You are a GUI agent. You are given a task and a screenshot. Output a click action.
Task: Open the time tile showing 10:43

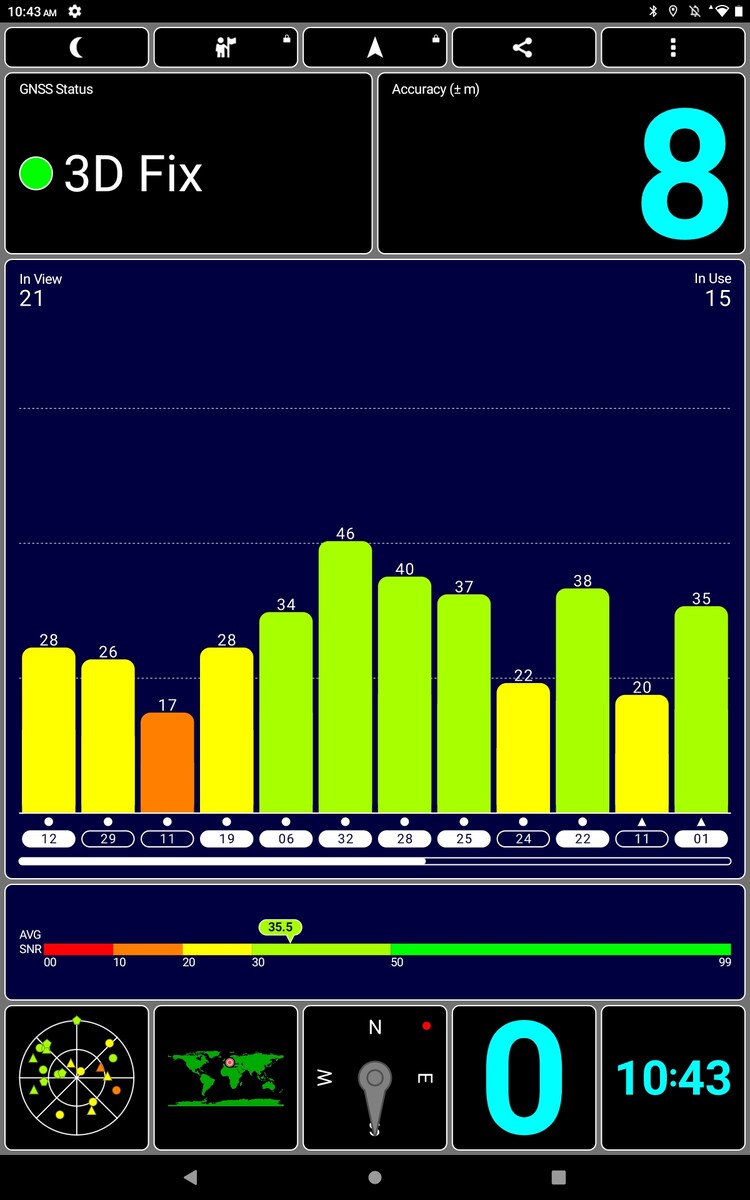673,1078
